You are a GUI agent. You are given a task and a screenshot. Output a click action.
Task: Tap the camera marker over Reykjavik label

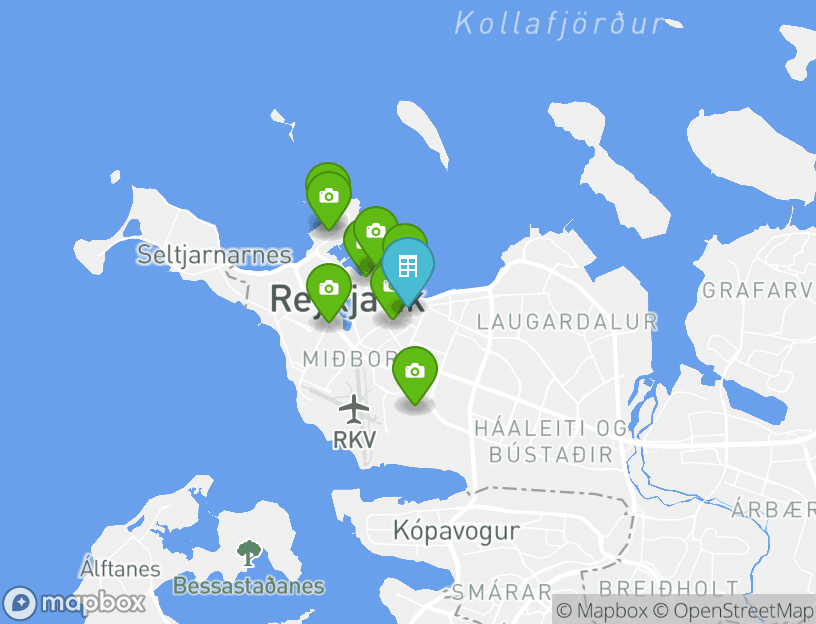coord(328,289)
